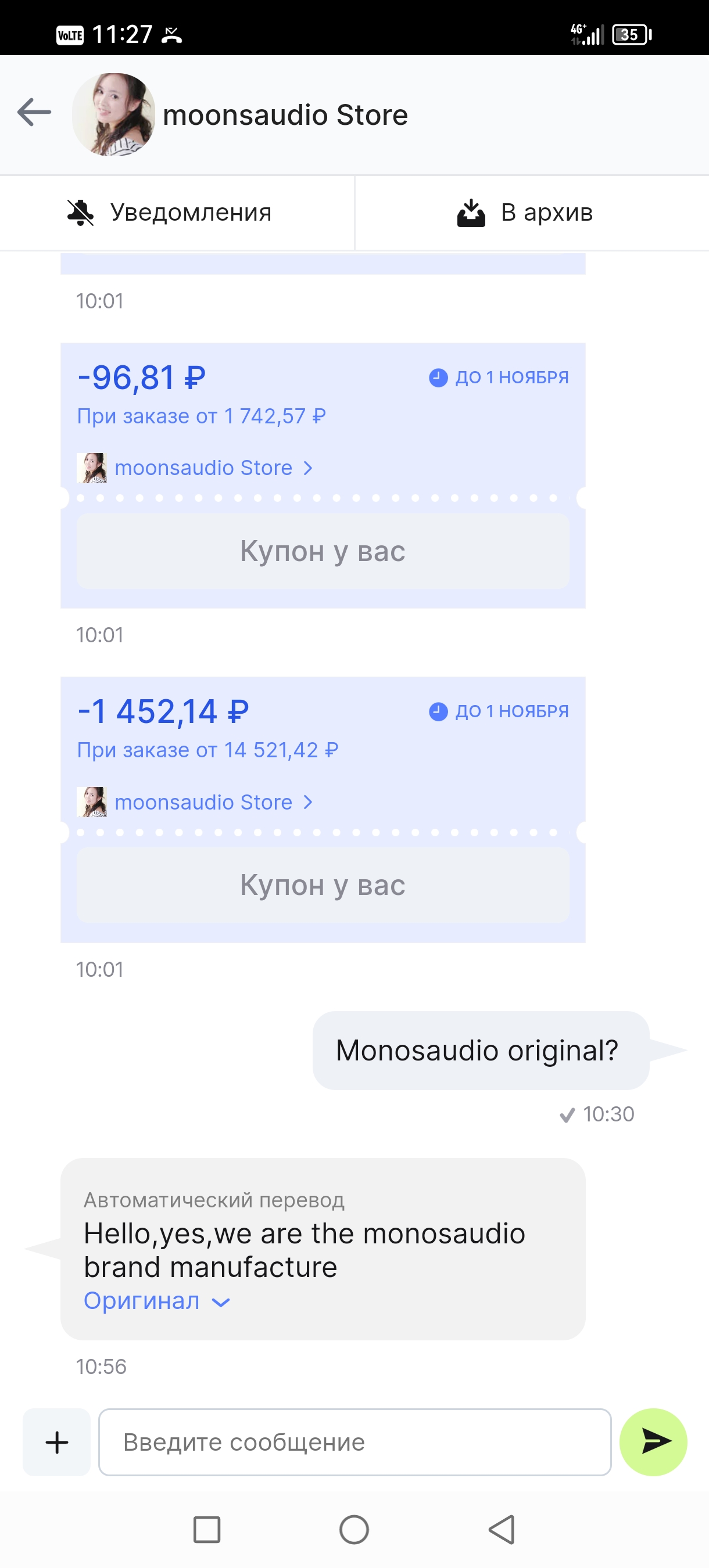709x1568 pixels.
Task: Tap Купон у вас in -96,81 ₽ coupon
Action: coord(323,551)
